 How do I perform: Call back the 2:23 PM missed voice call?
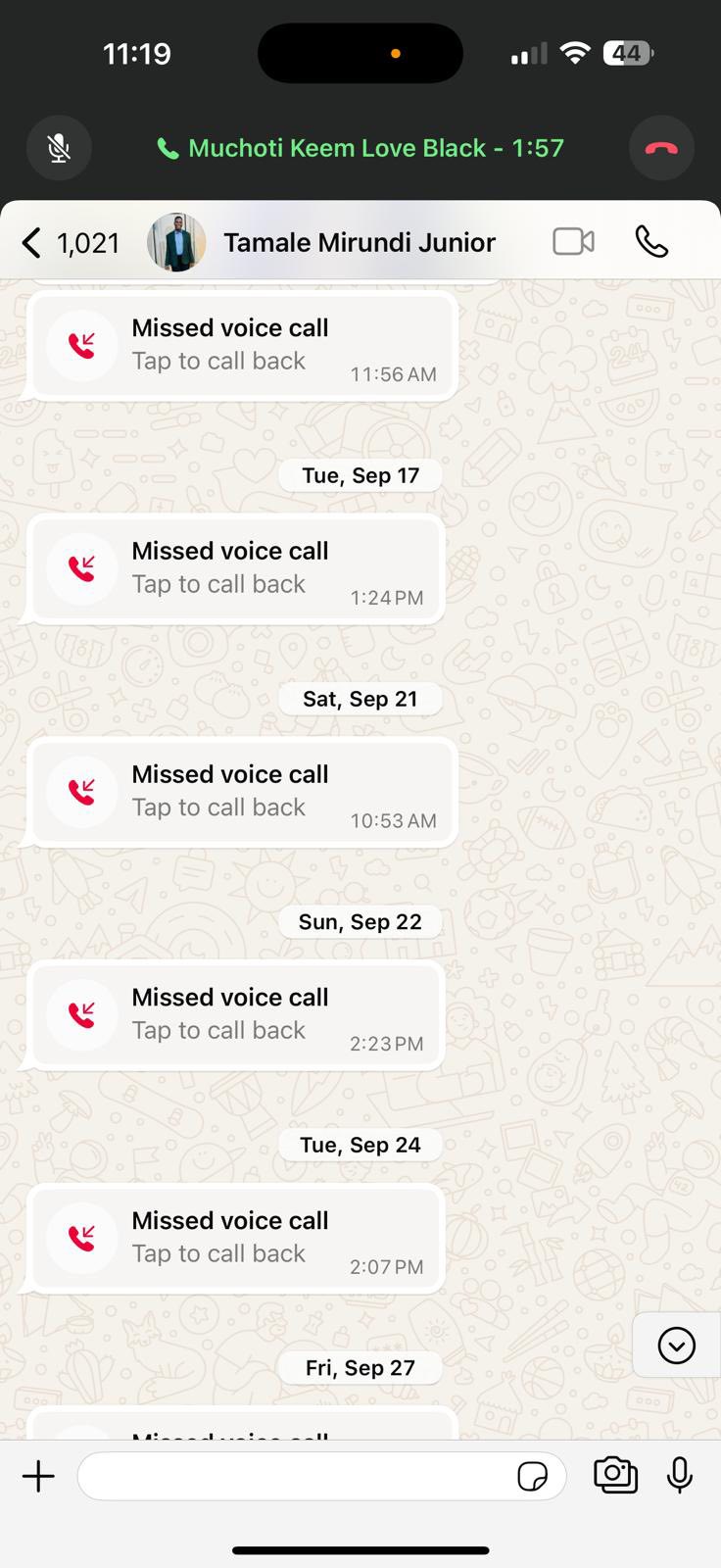coord(235,1014)
